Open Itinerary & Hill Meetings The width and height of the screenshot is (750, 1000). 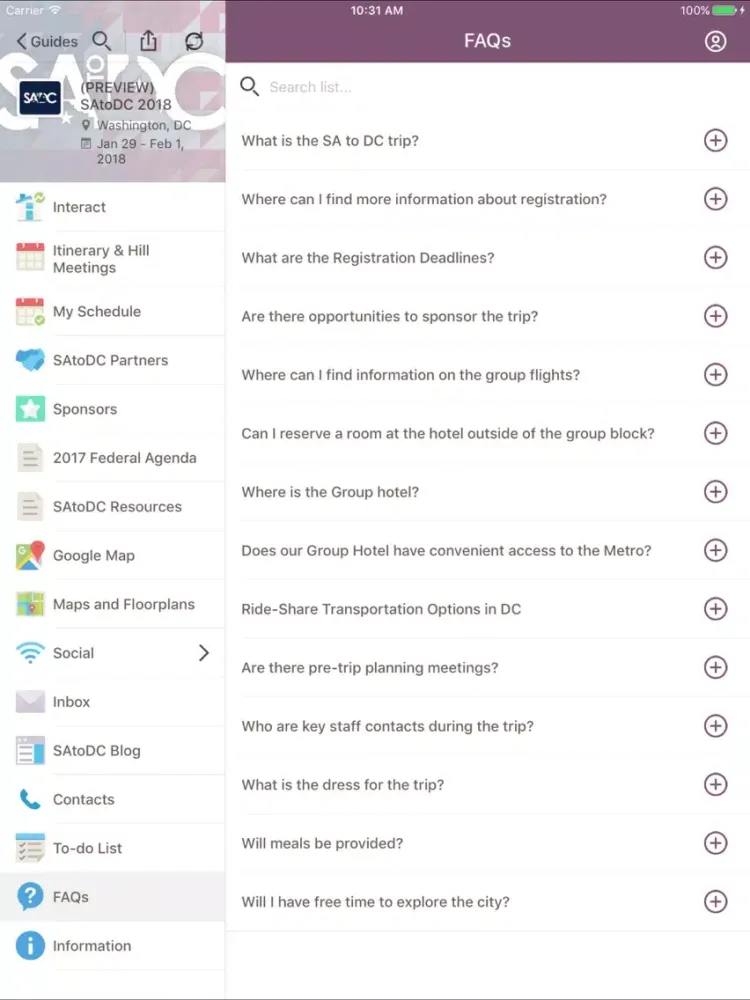(x=100, y=259)
